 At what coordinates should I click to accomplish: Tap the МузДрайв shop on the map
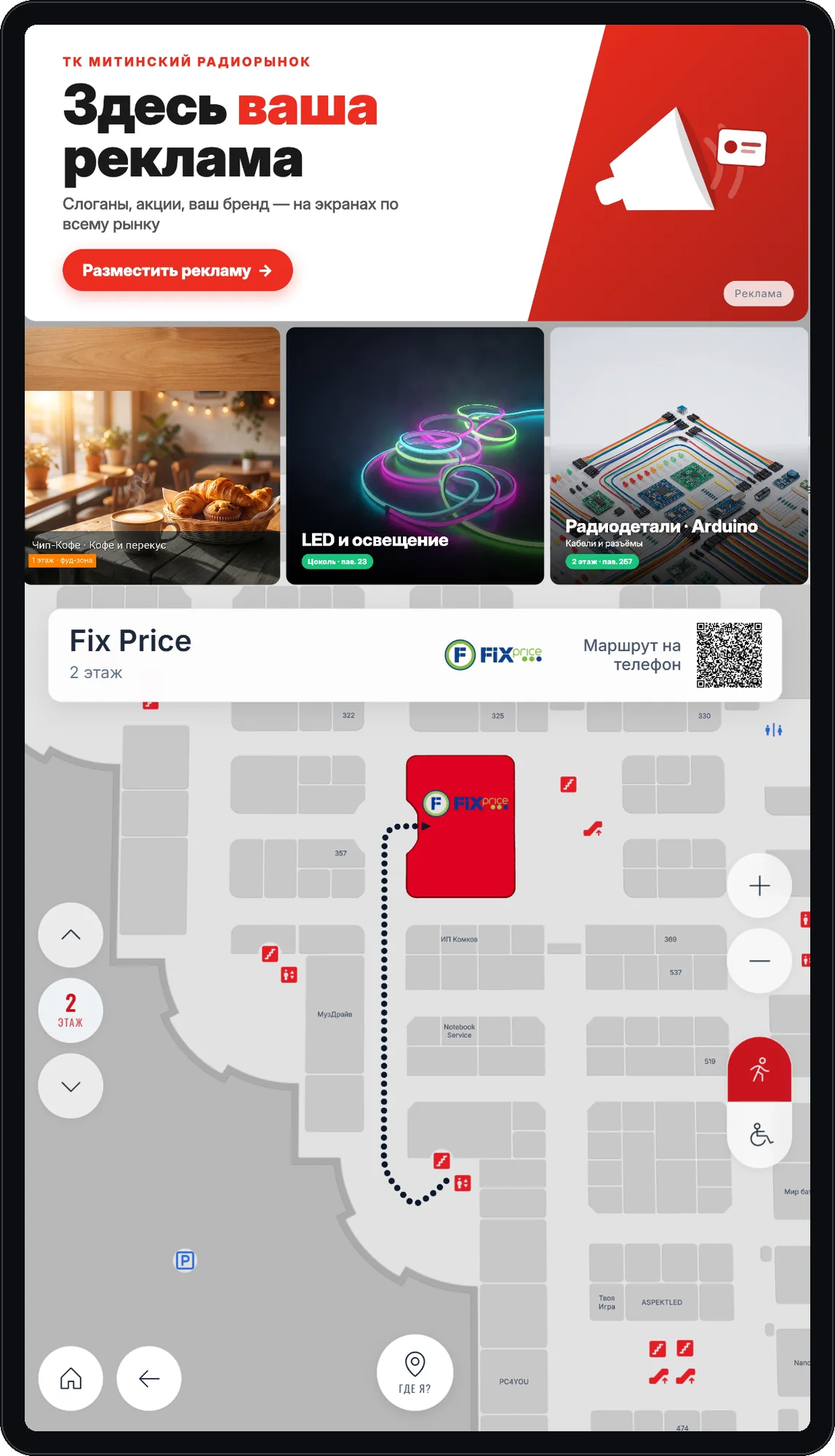pos(335,1014)
